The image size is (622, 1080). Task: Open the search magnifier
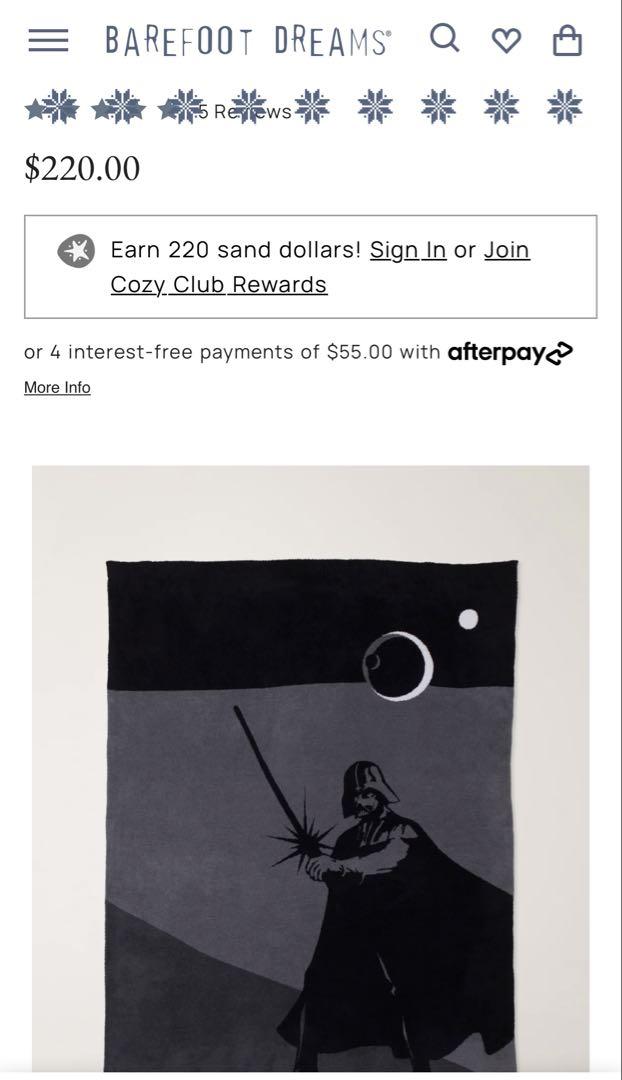click(444, 39)
